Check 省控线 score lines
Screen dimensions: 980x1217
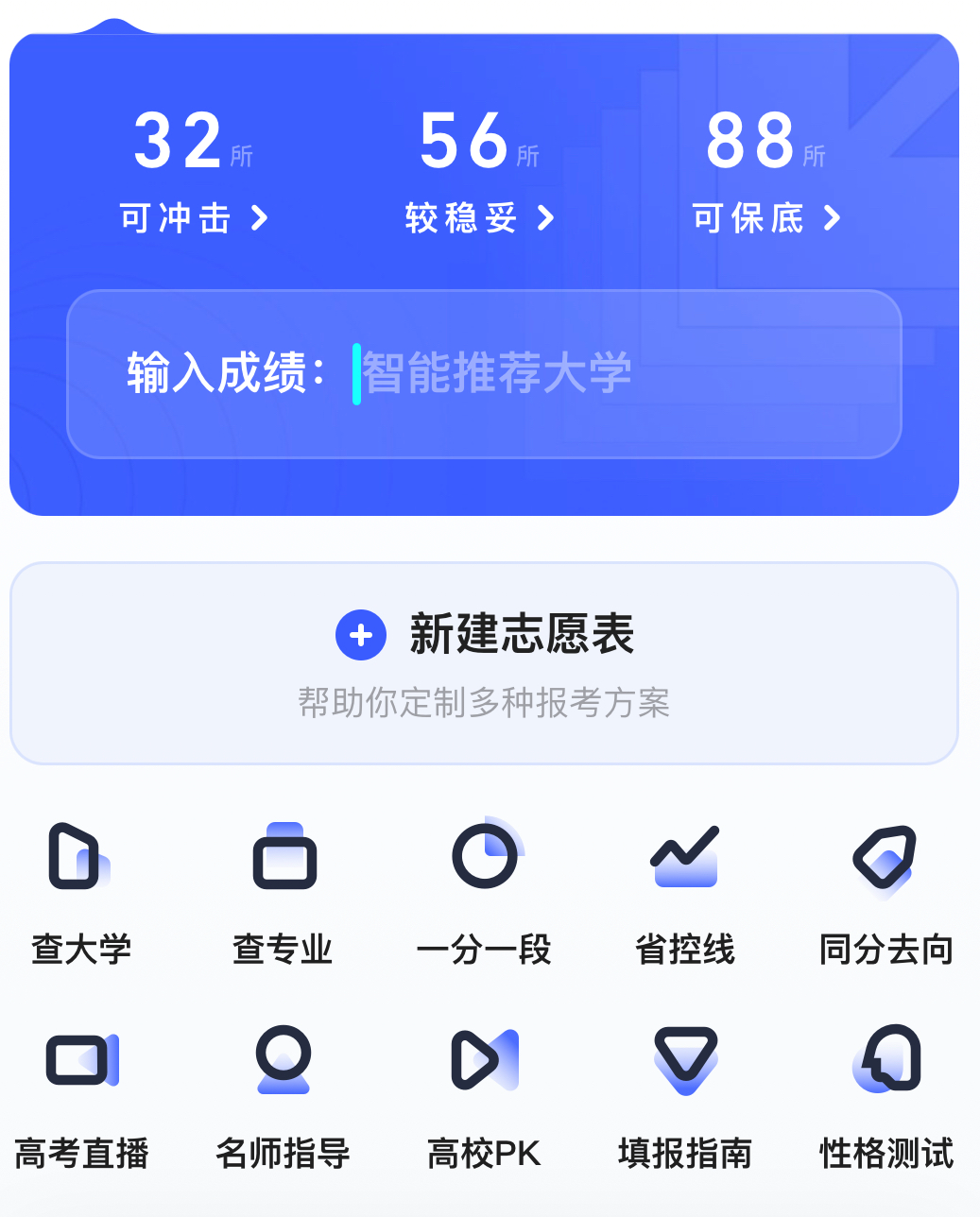click(685, 893)
